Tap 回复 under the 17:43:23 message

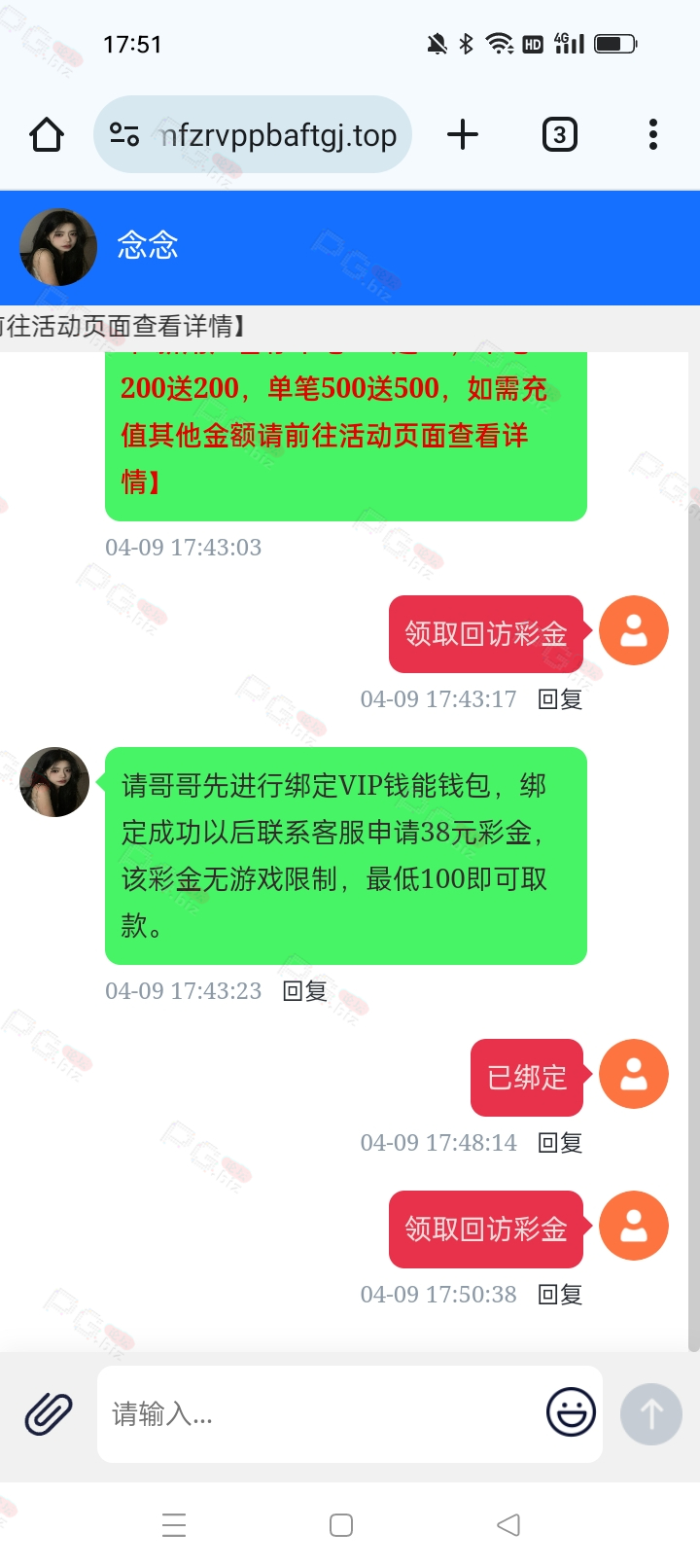[304, 991]
